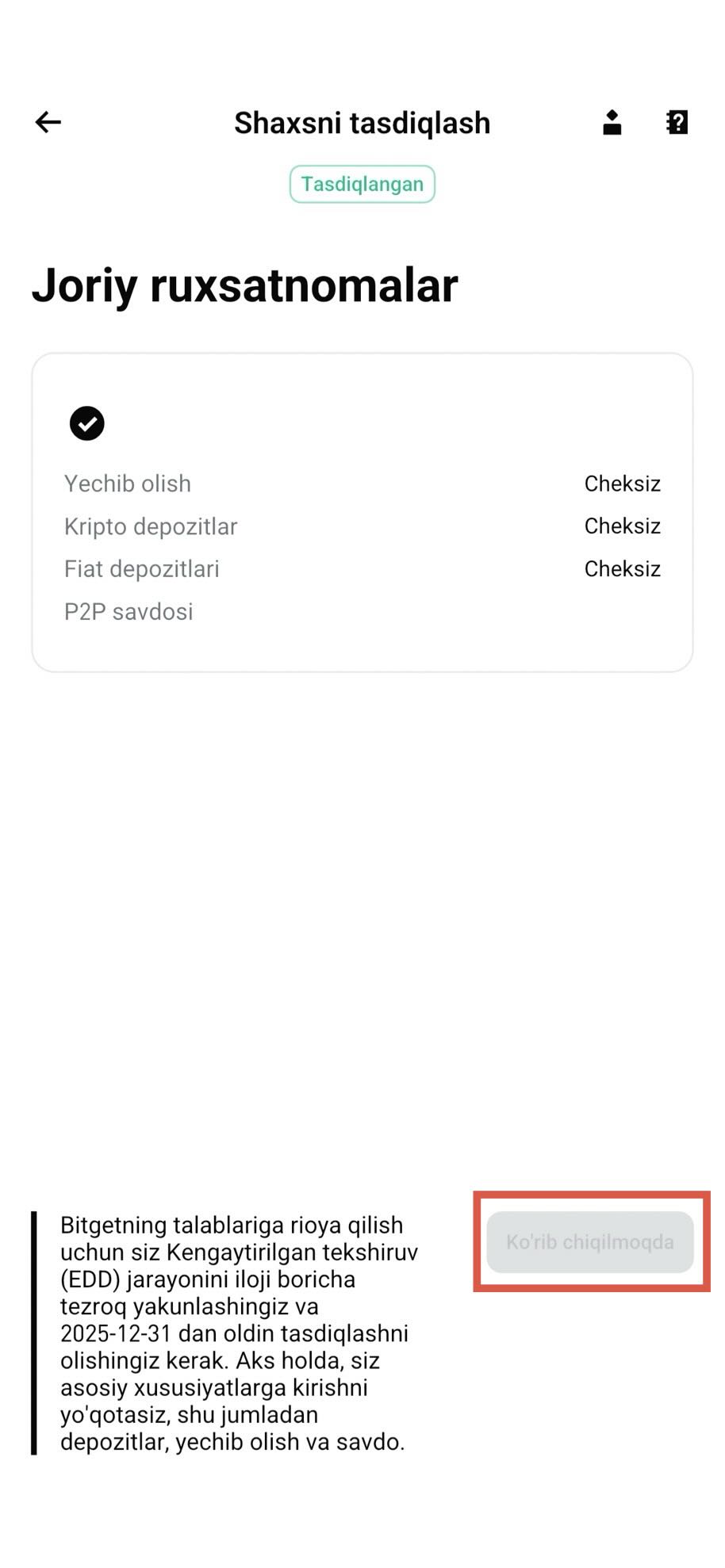Select the person icon in the top bar
The width and height of the screenshot is (725, 1568).
click(611, 122)
